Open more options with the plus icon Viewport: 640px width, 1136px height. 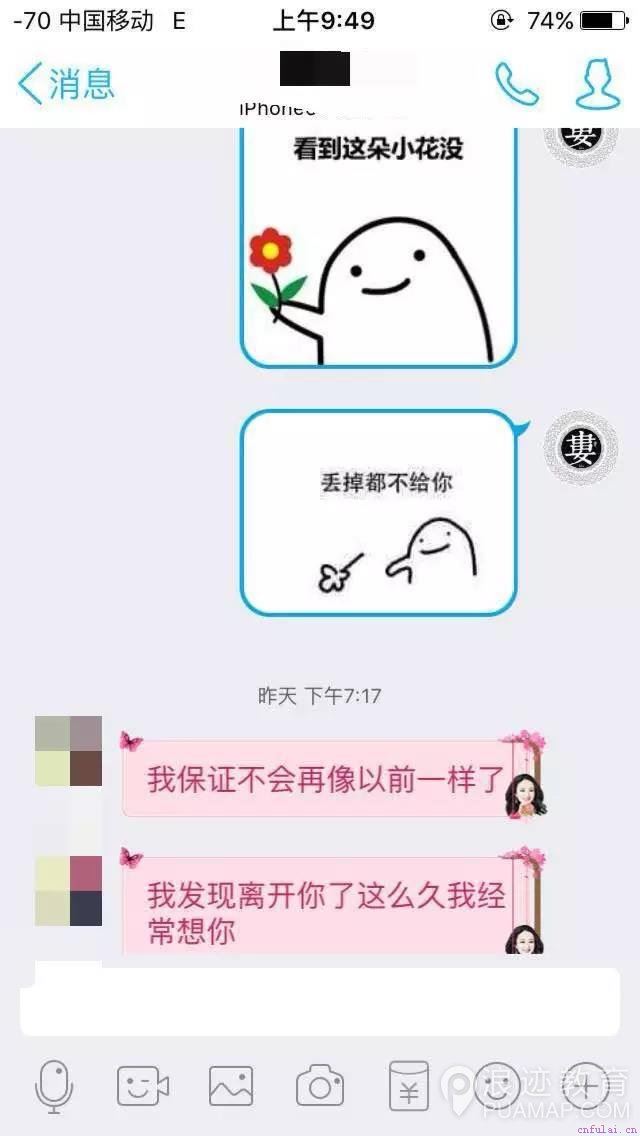point(586,1084)
